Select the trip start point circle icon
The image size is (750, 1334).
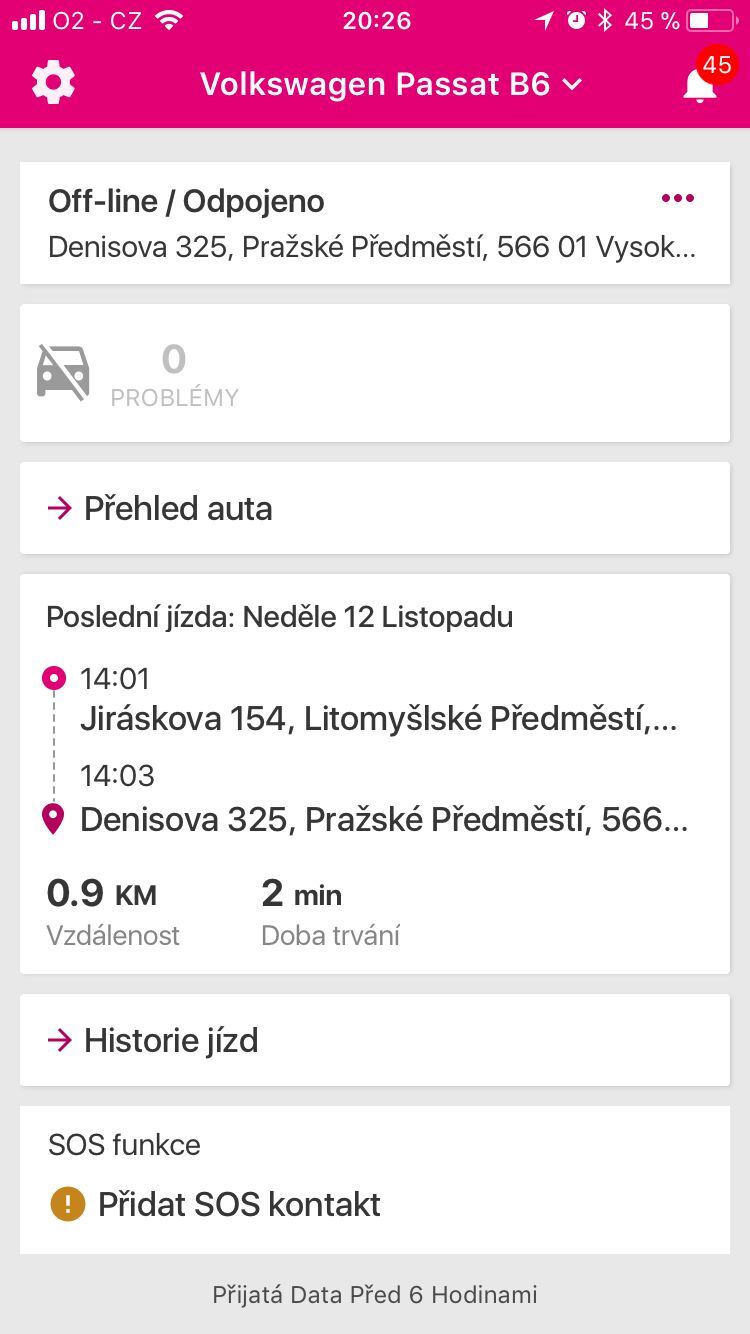(55, 678)
